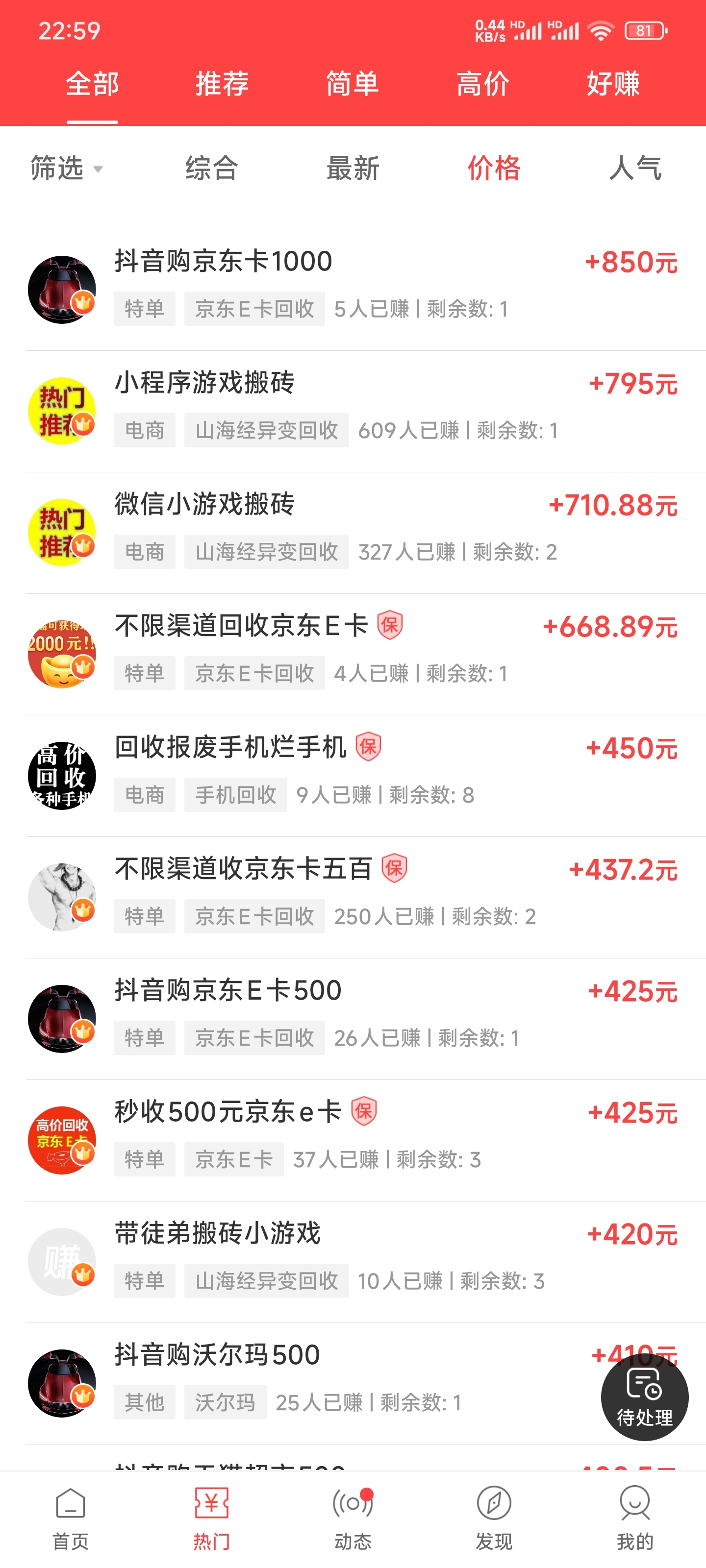The height and width of the screenshot is (1568, 706).
Task: Open the 筛选 filter dropdown
Action: pos(64,169)
